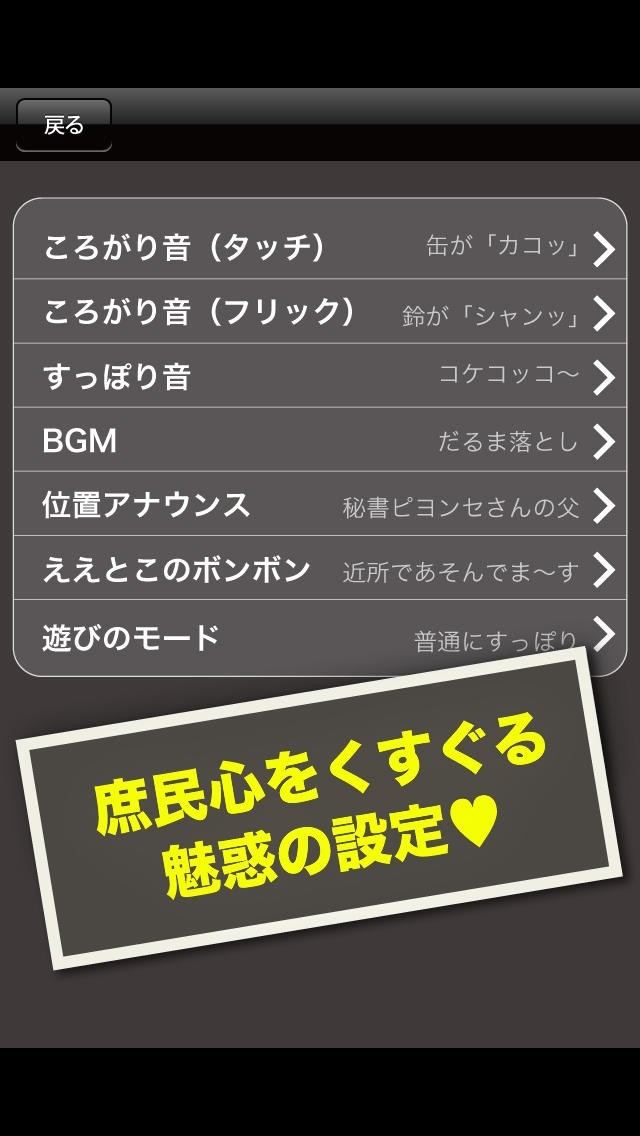Open the ええとこのボンボン option

[x=320, y=569]
